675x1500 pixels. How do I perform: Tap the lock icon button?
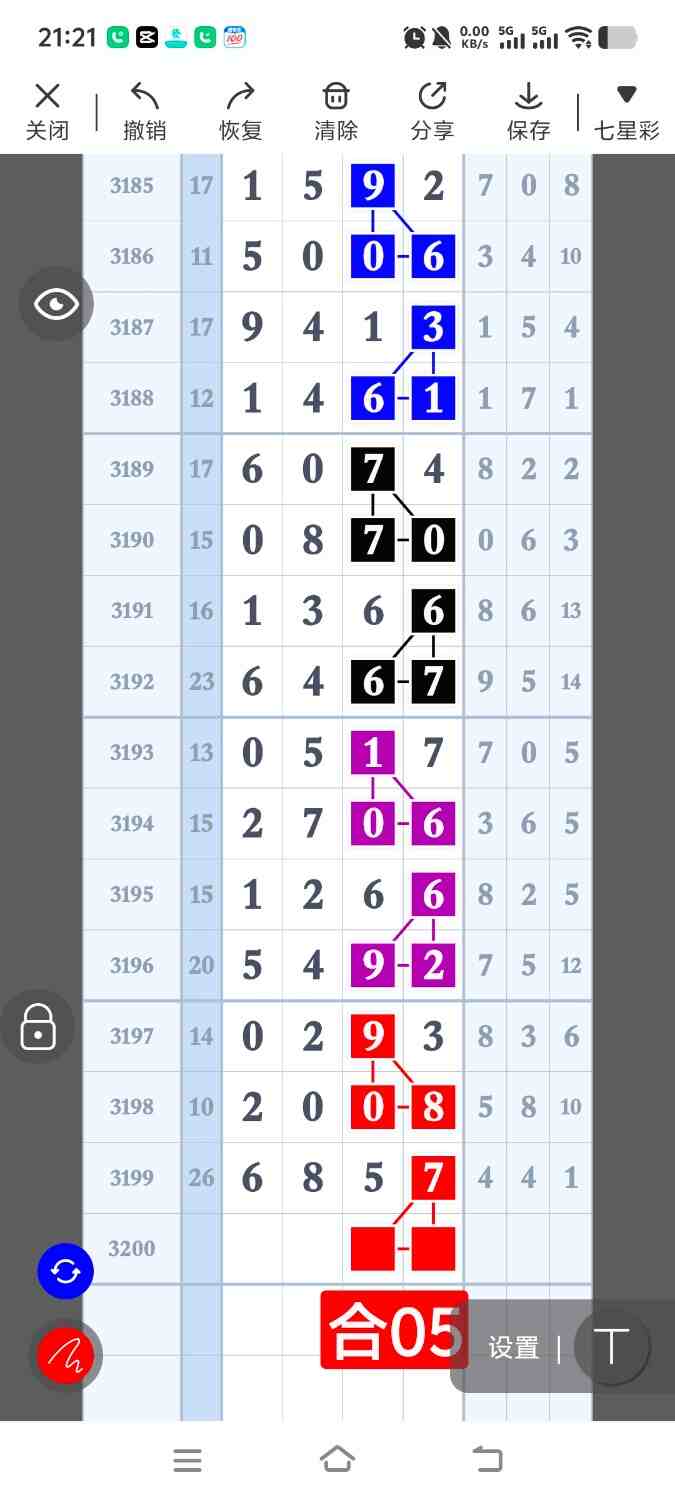click(38, 1026)
